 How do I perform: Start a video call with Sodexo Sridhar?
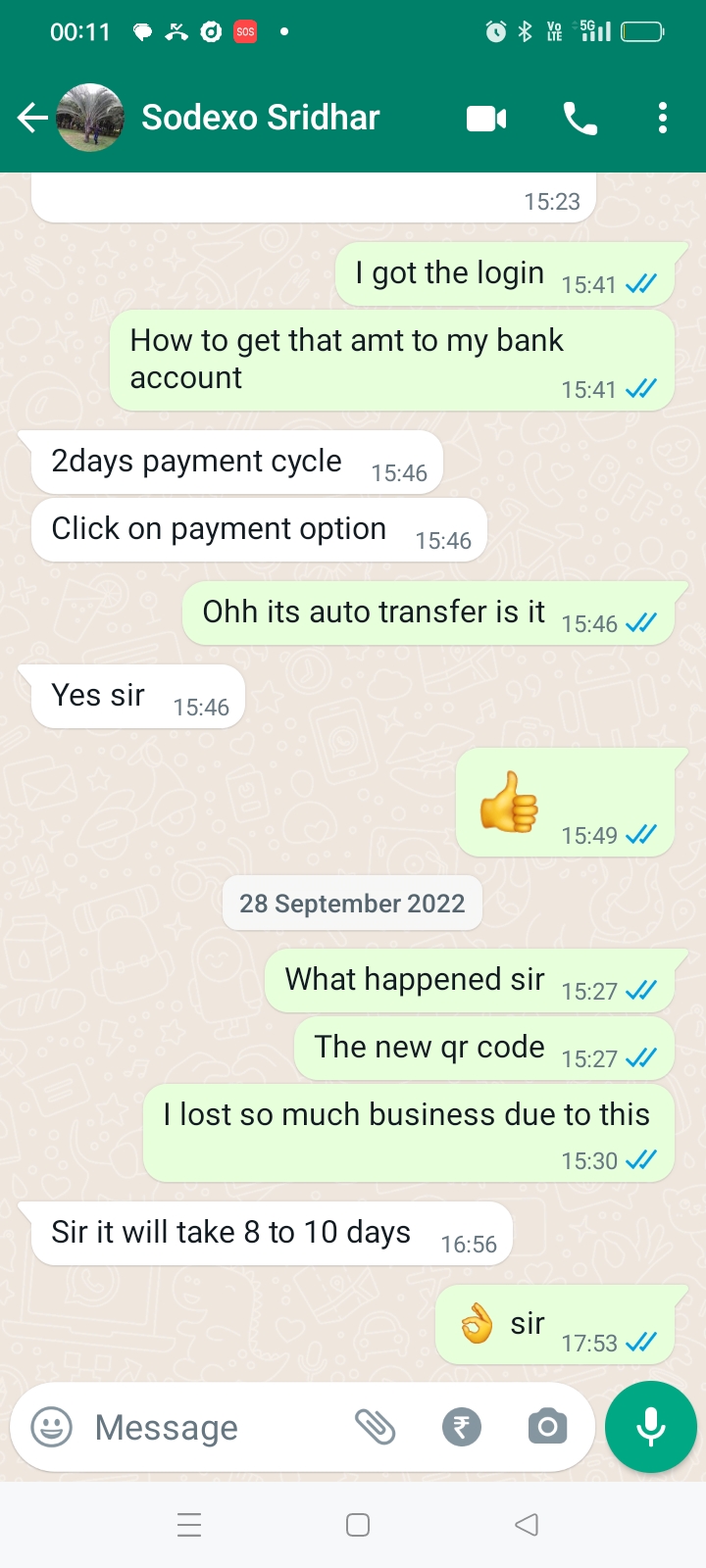click(486, 119)
